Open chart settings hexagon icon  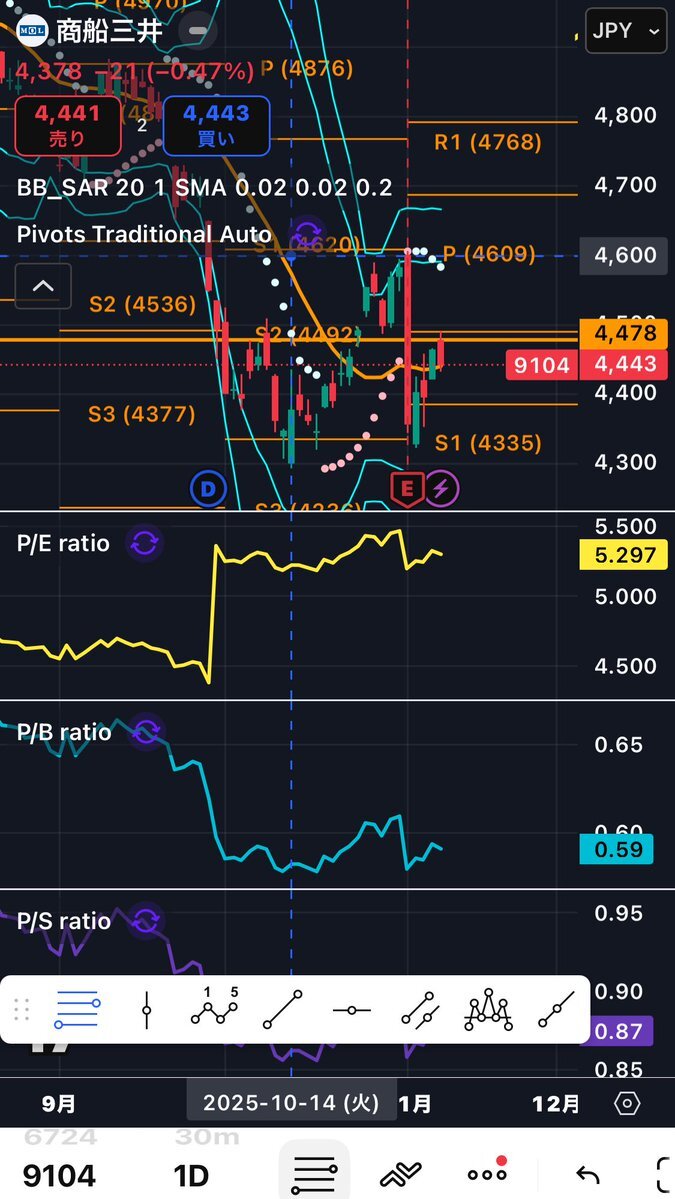point(627,1104)
